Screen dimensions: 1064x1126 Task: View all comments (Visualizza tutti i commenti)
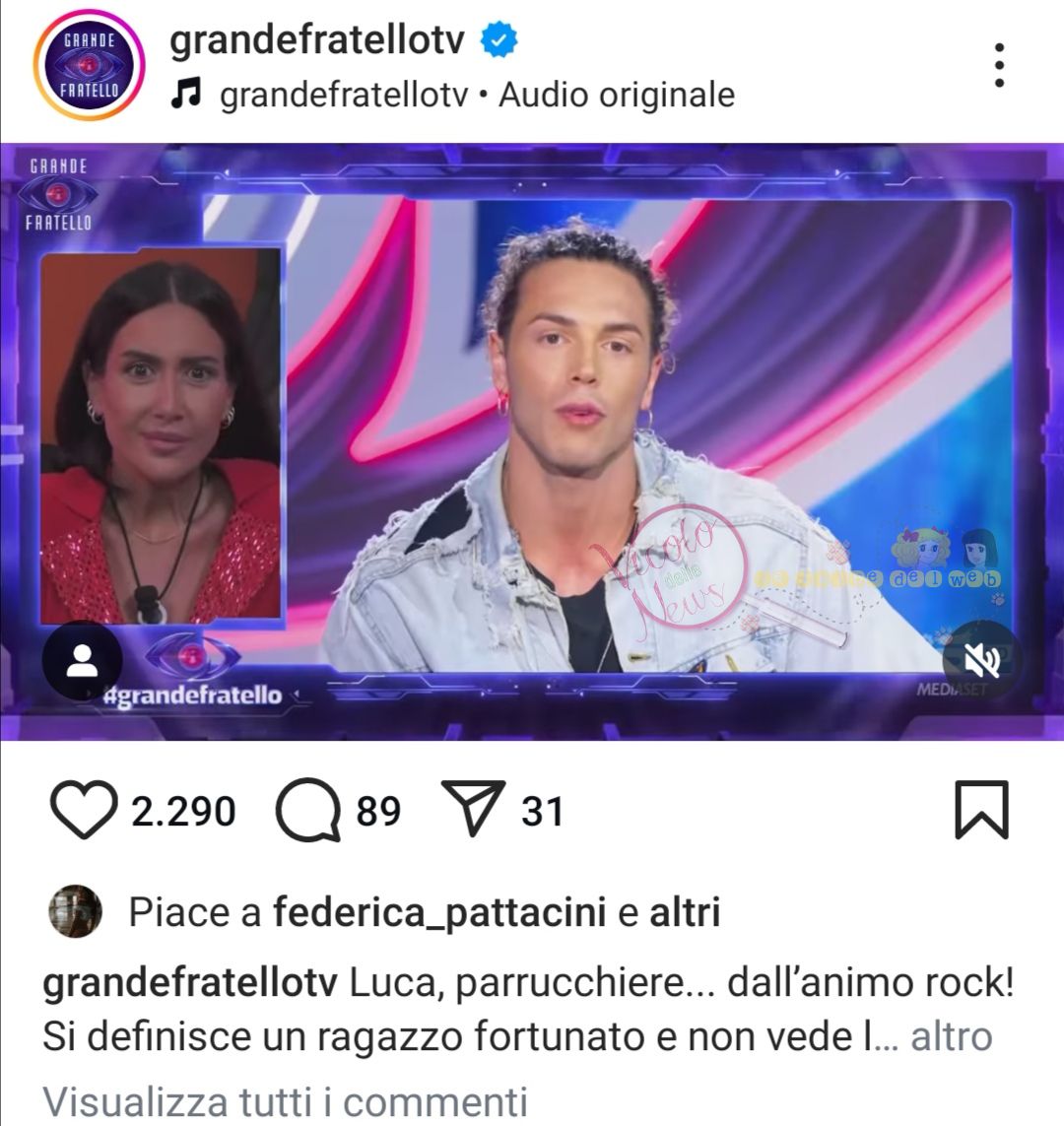click(x=286, y=1100)
